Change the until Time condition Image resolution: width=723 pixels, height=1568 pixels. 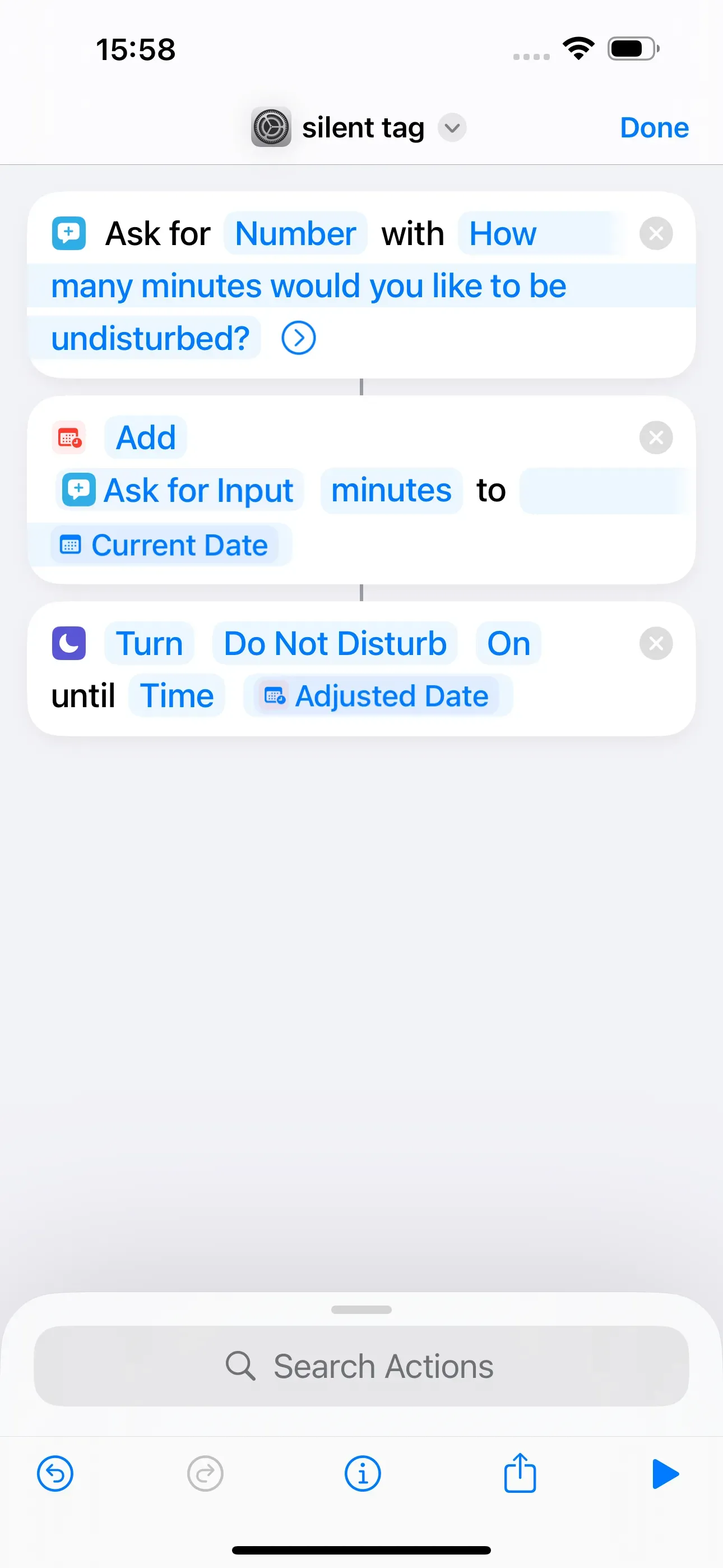(x=177, y=696)
